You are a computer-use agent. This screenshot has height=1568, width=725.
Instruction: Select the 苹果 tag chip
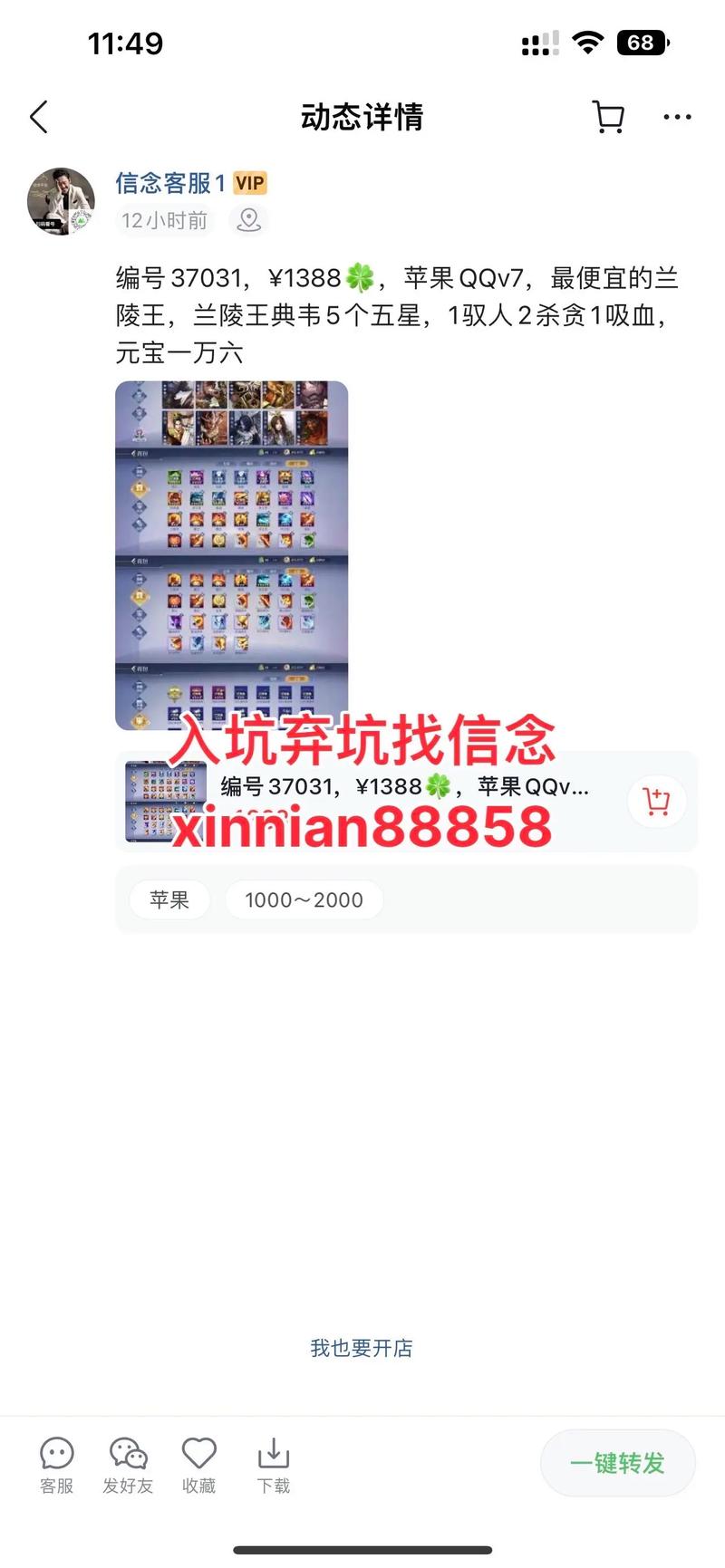pos(169,899)
